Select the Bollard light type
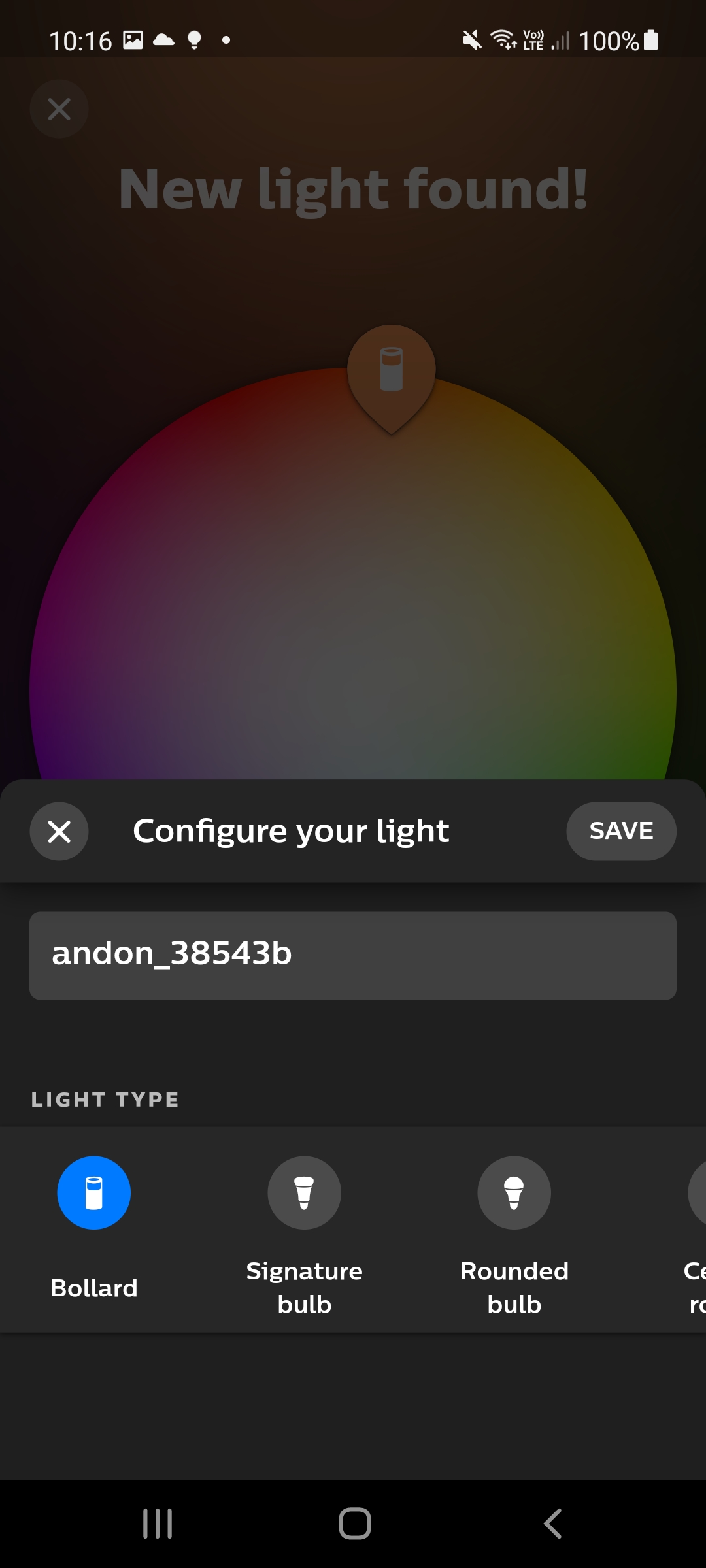Viewport: 706px width, 1568px height. click(94, 1193)
